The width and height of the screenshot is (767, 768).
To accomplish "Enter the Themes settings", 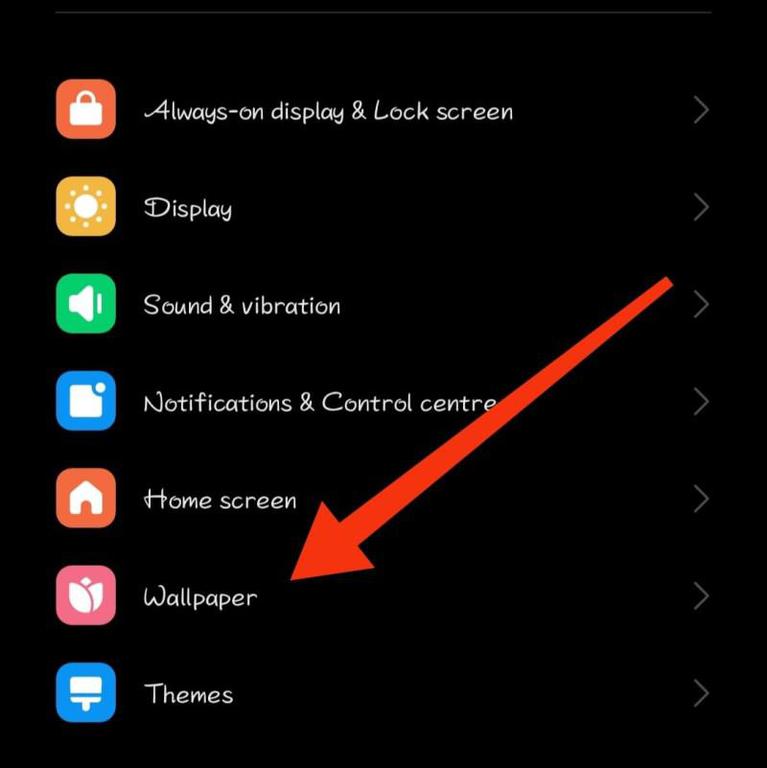I will [x=189, y=695].
